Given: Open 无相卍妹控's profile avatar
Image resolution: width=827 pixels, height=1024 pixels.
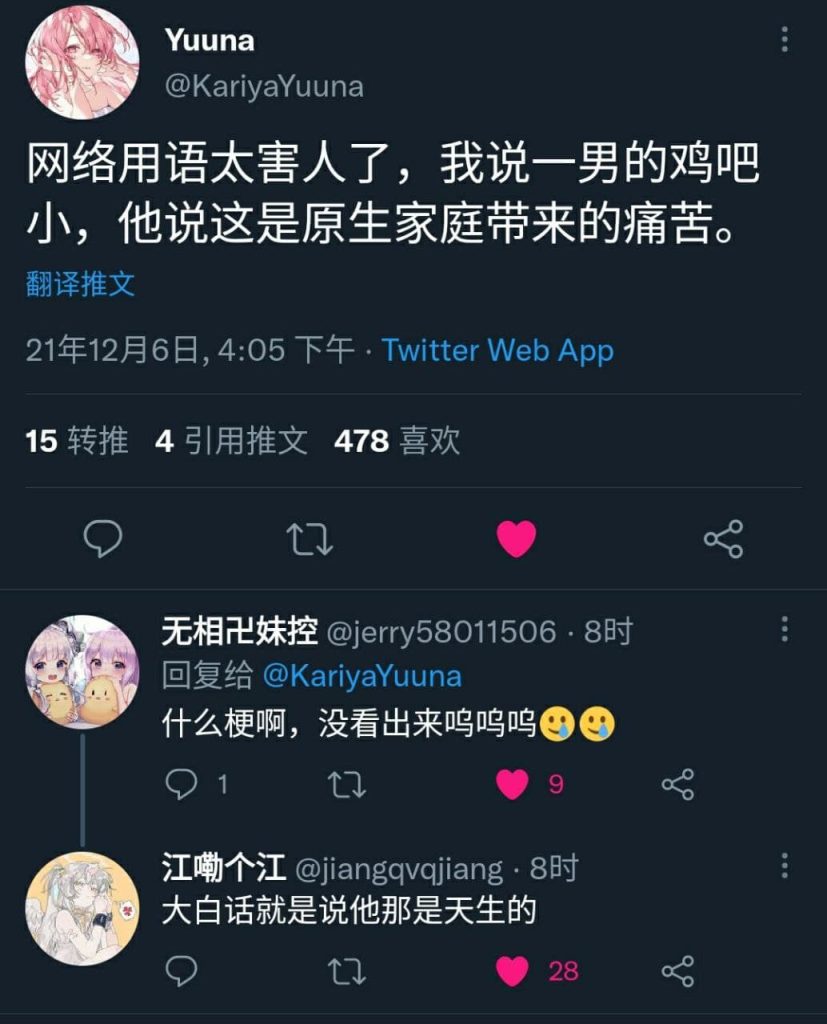Looking at the screenshot, I should click(x=82, y=672).
